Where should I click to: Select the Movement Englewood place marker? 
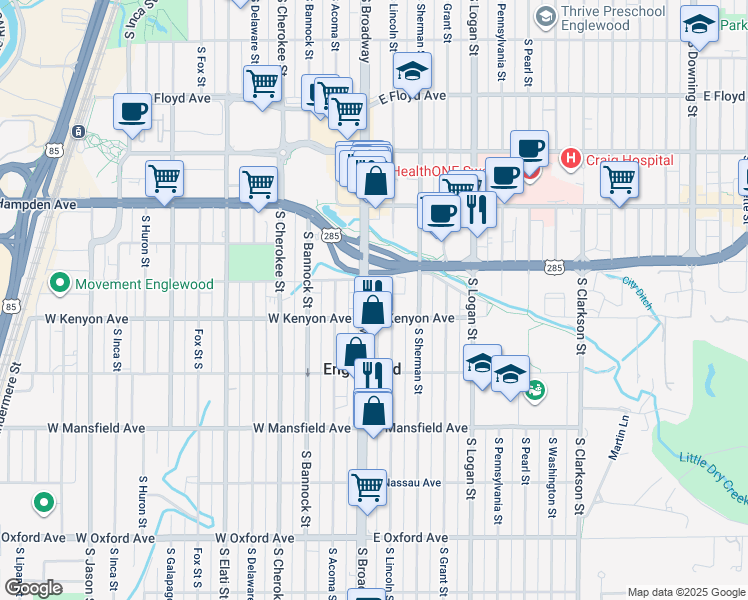click(x=59, y=284)
